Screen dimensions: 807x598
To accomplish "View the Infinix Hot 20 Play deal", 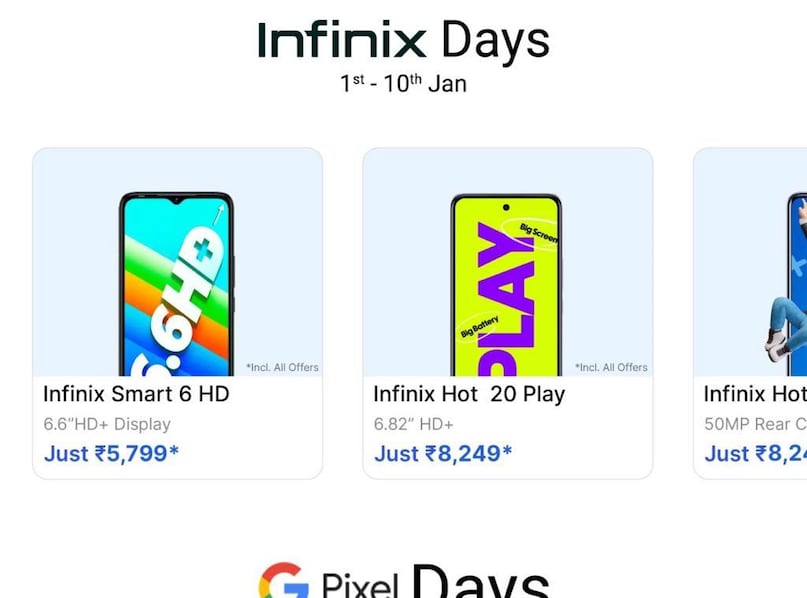I will pos(507,313).
